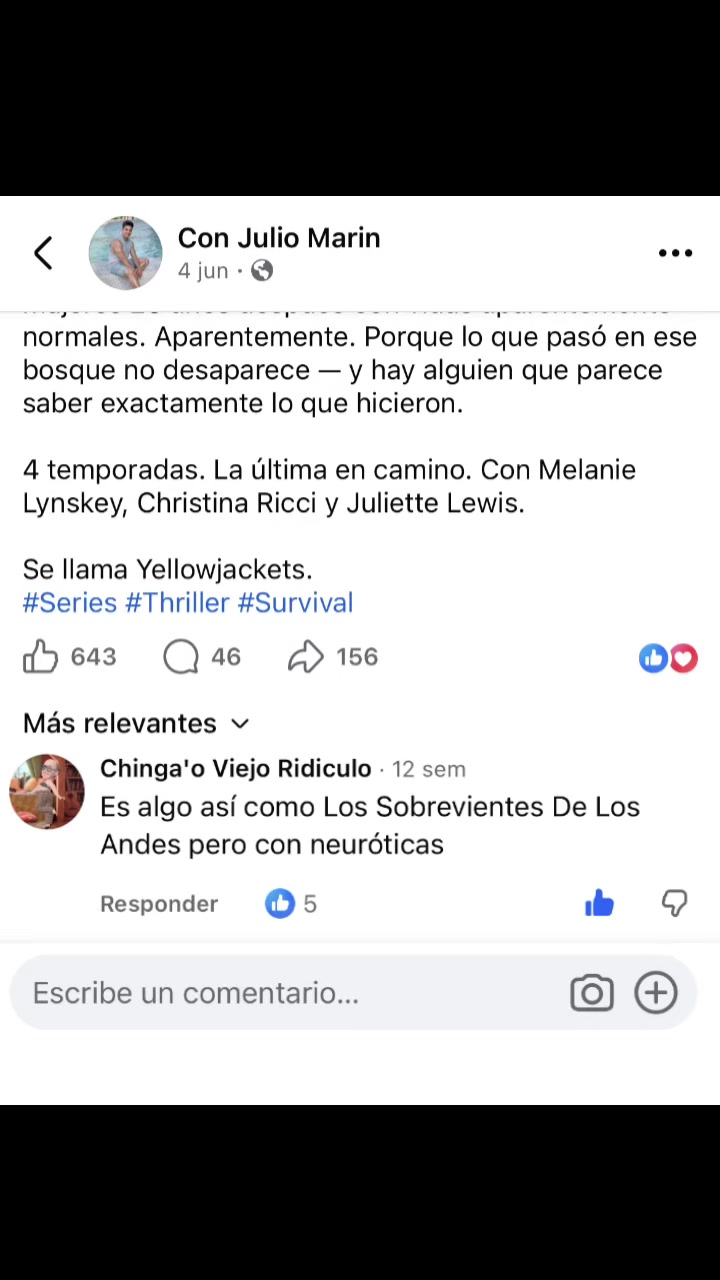Open the #Survival hashtag
The height and width of the screenshot is (1280, 720).
[295, 603]
